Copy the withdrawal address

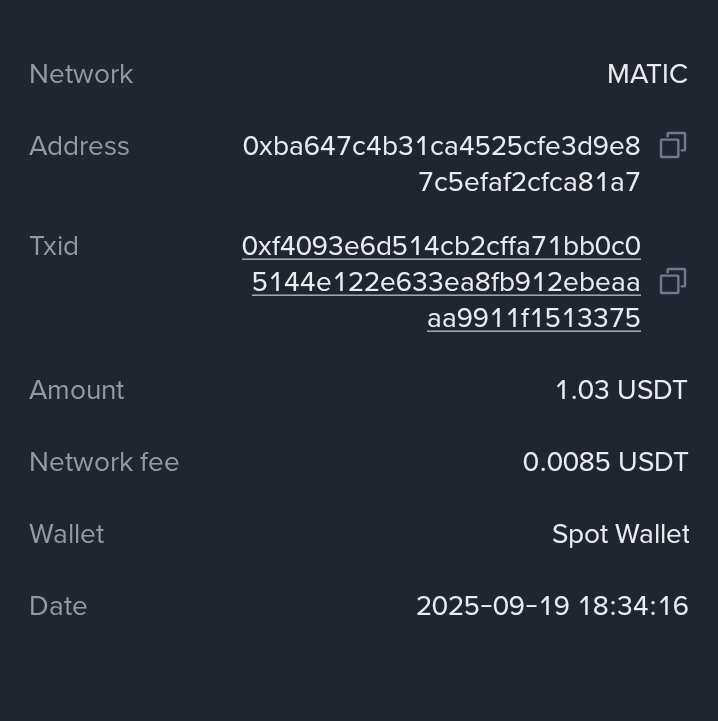pos(673,146)
